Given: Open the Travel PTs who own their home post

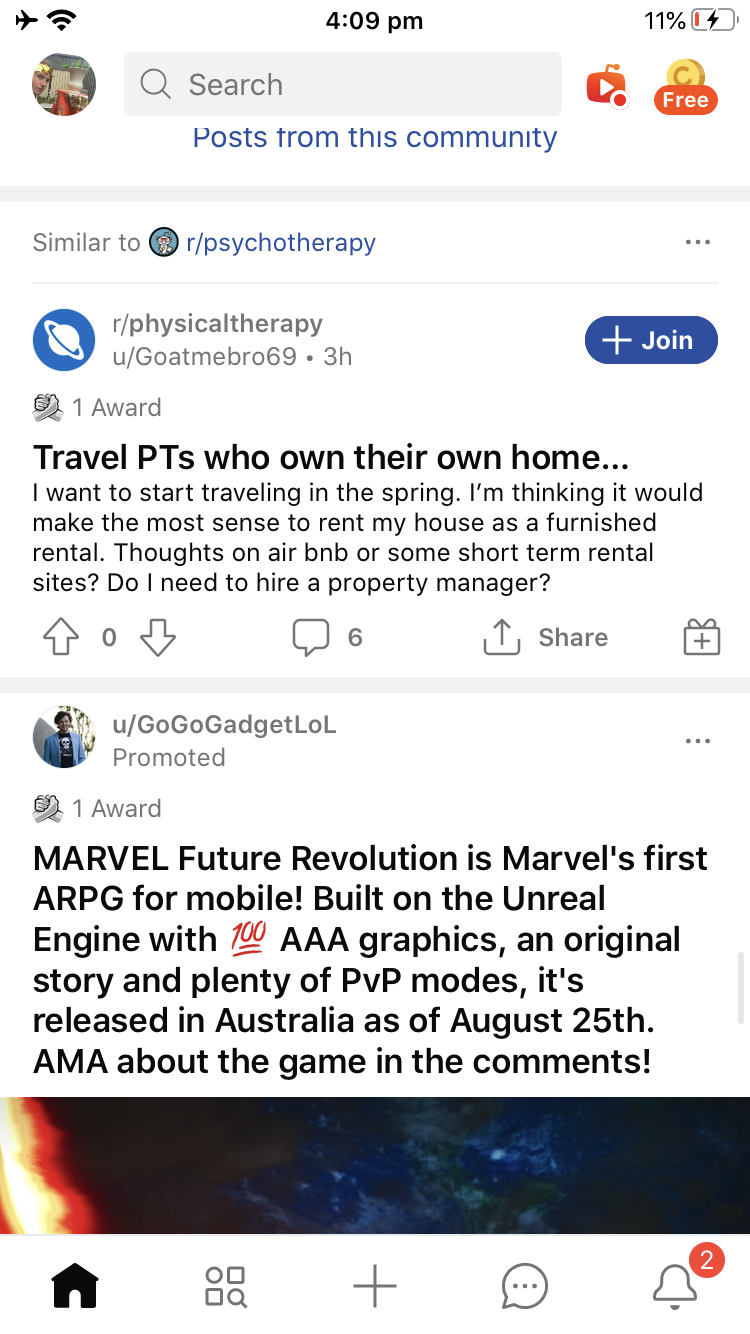Looking at the screenshot, I should [x=330, y=457].
